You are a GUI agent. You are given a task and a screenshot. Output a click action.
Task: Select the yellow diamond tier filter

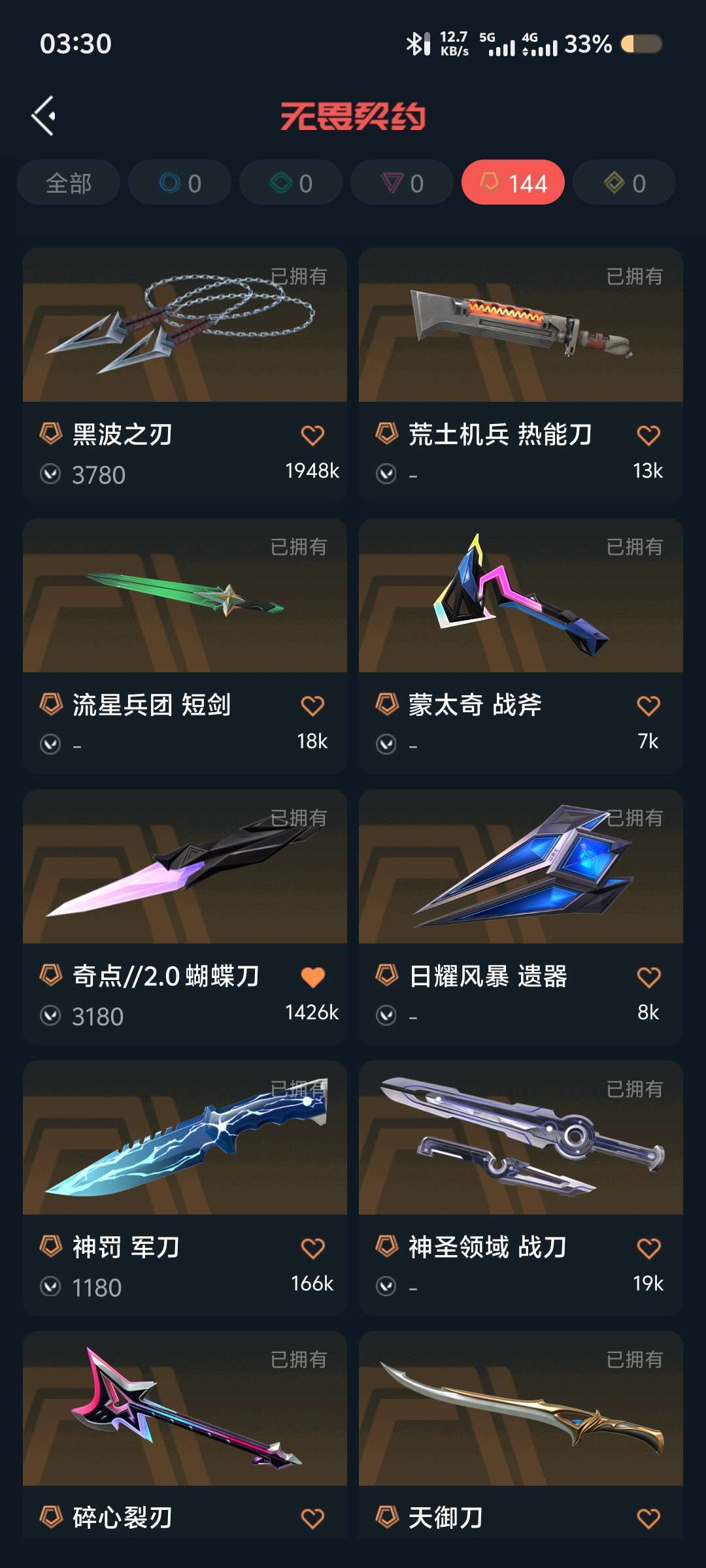(x=624, y=183)
